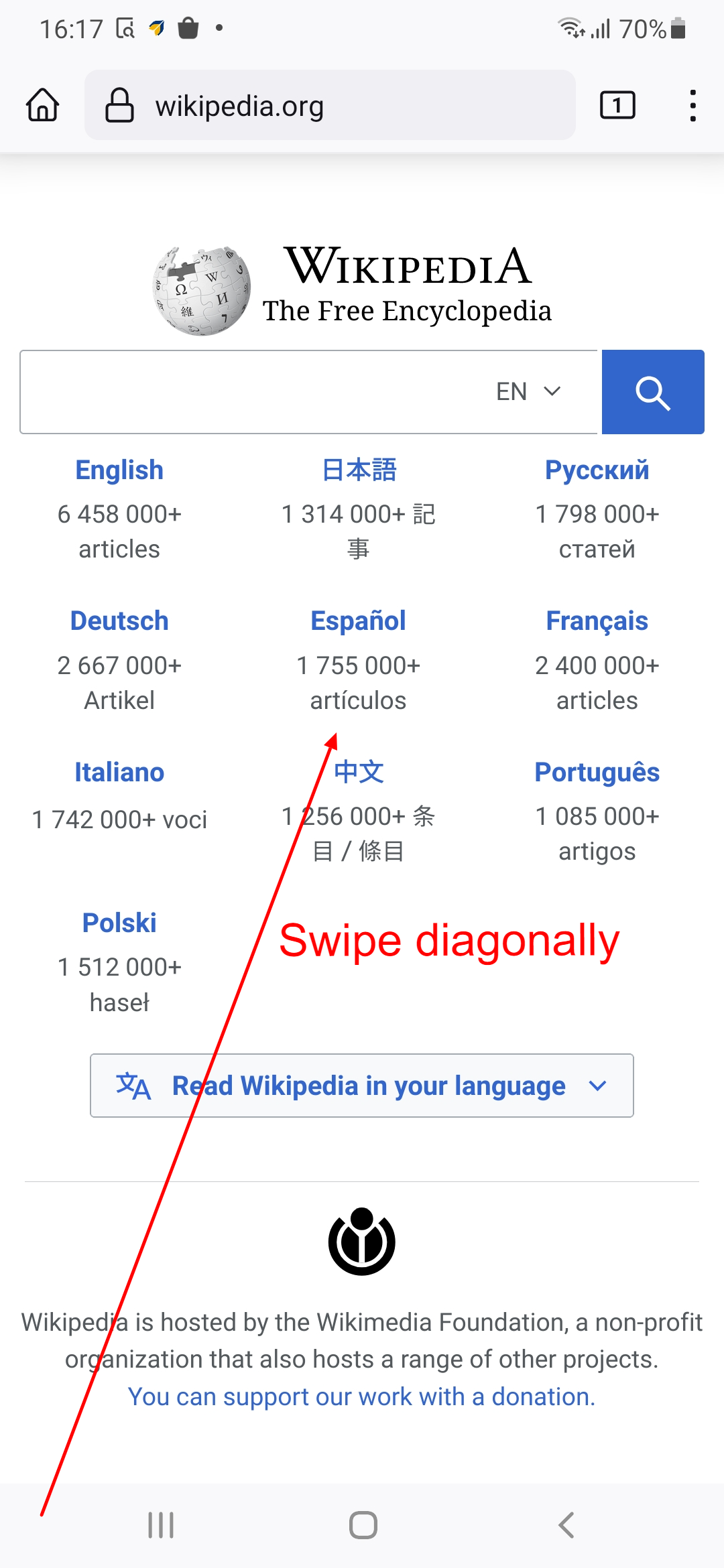Open the browser overflow menu
Image resolution: width=724 pixels, height=1568 pixels.
(692, 105)
